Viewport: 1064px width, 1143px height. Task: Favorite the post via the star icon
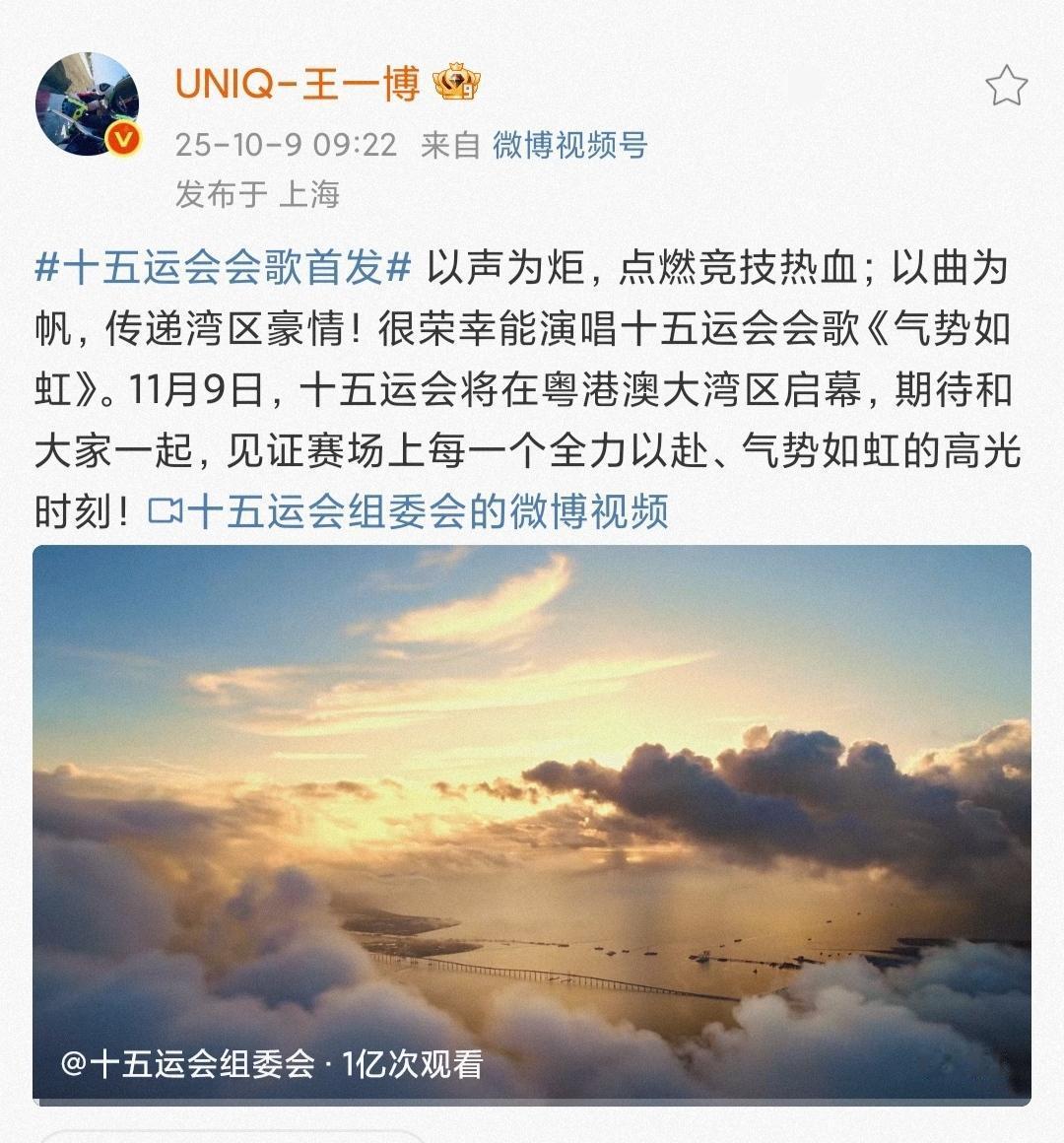click(1005, 87)
